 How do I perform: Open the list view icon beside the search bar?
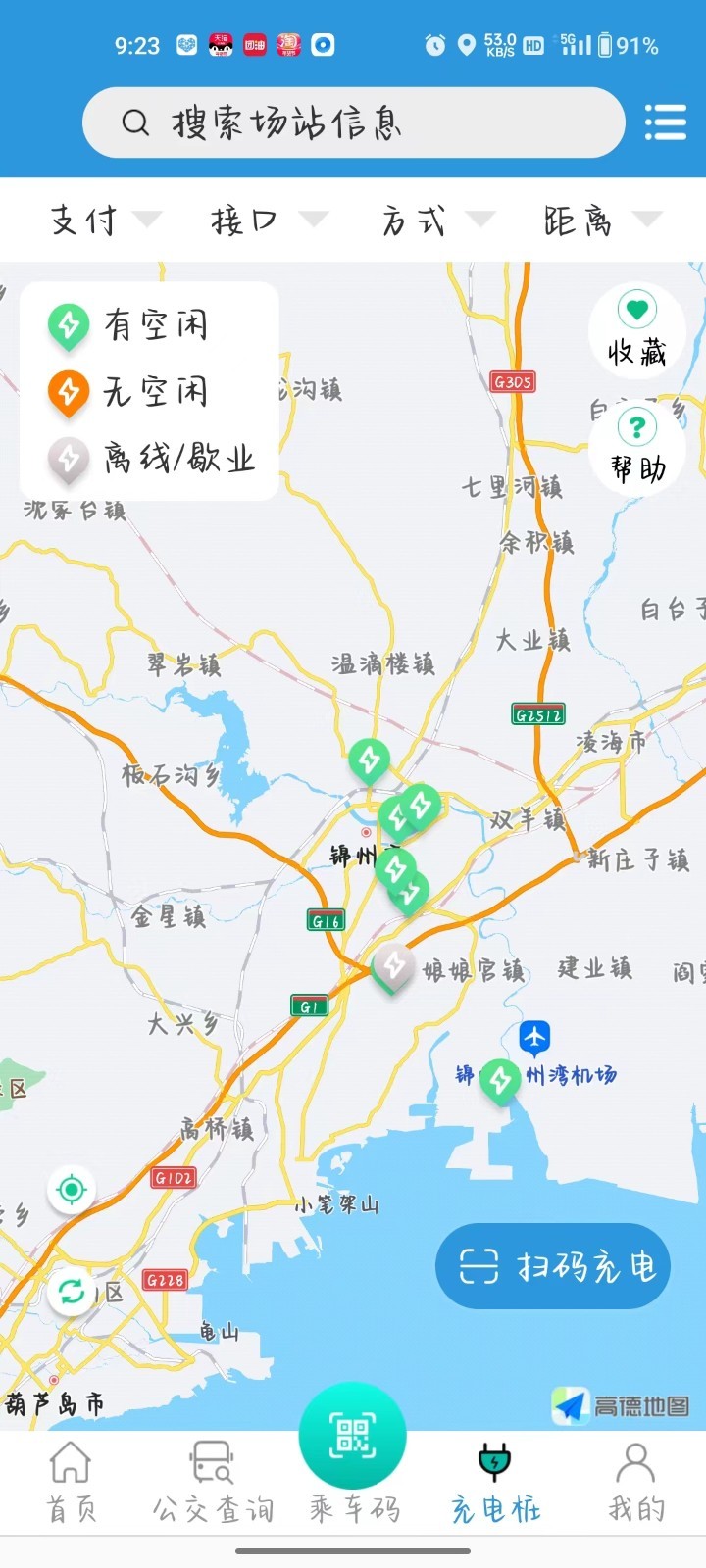(665, 121)
